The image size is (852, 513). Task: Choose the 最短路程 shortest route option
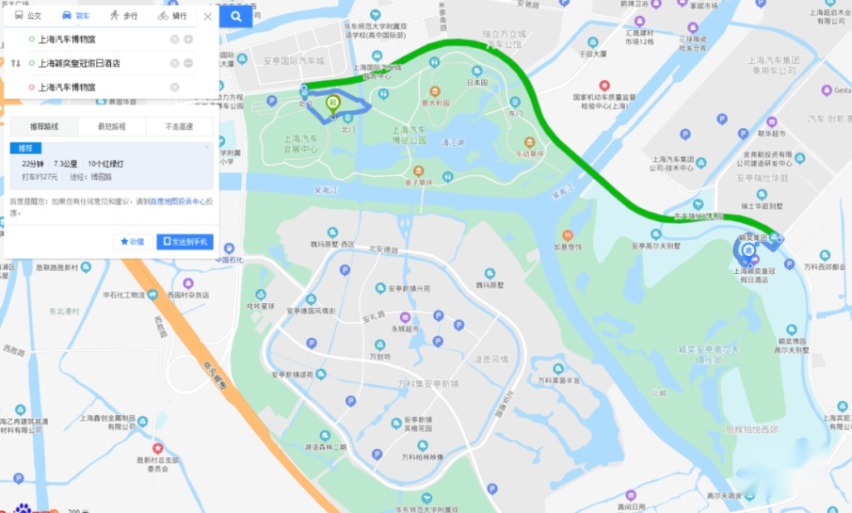(111, 127)
